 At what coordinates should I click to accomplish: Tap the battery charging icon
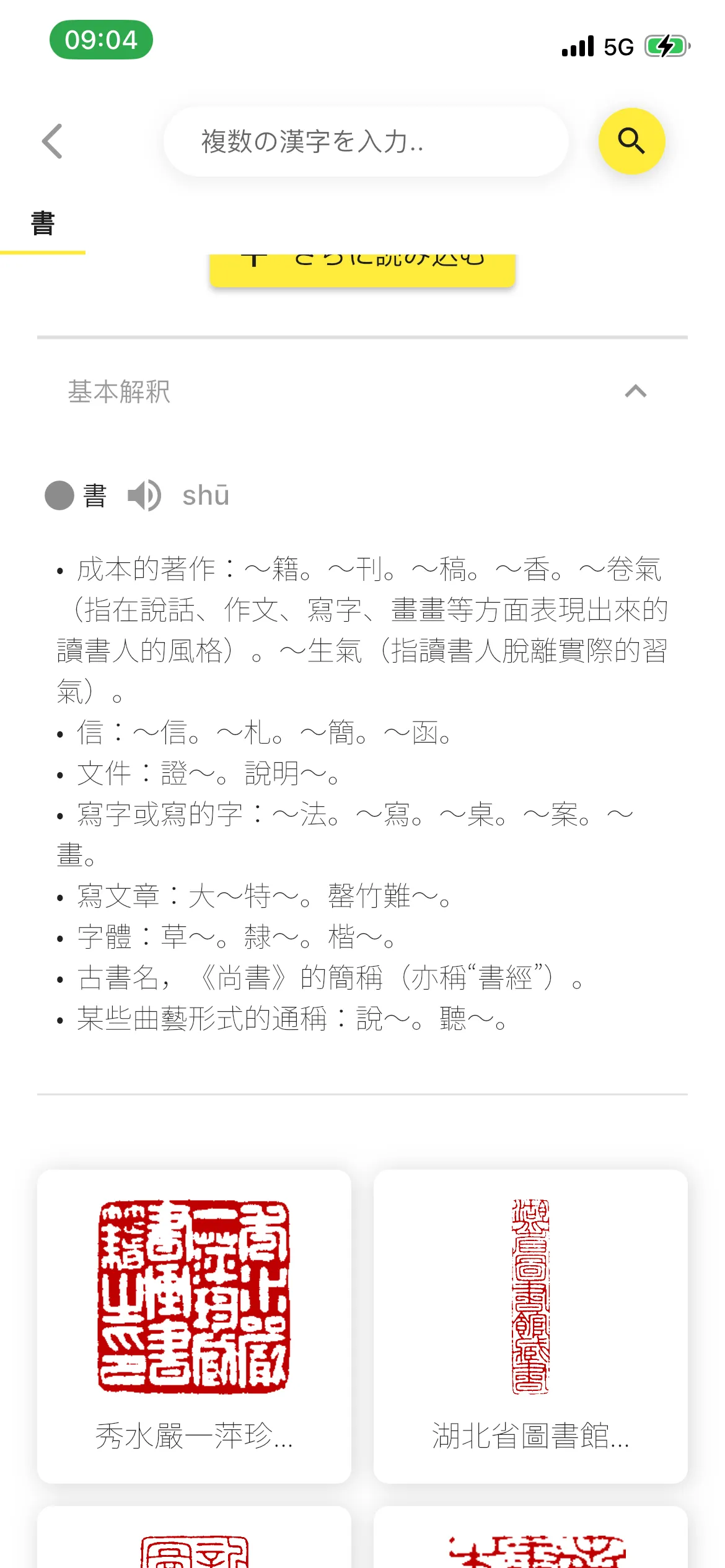[667, 45]
